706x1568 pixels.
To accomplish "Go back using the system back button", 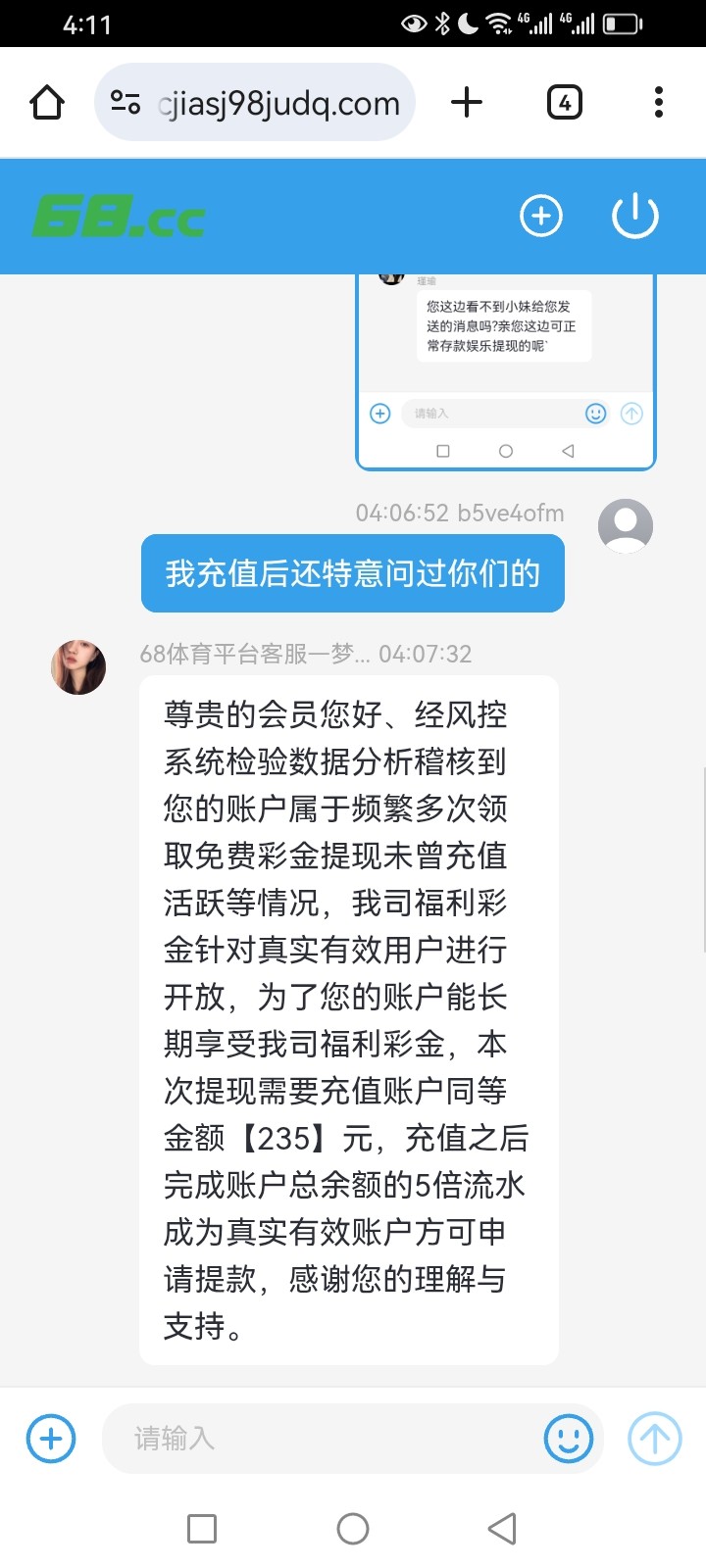I will pyautogui.click(x=502, y=1529).
